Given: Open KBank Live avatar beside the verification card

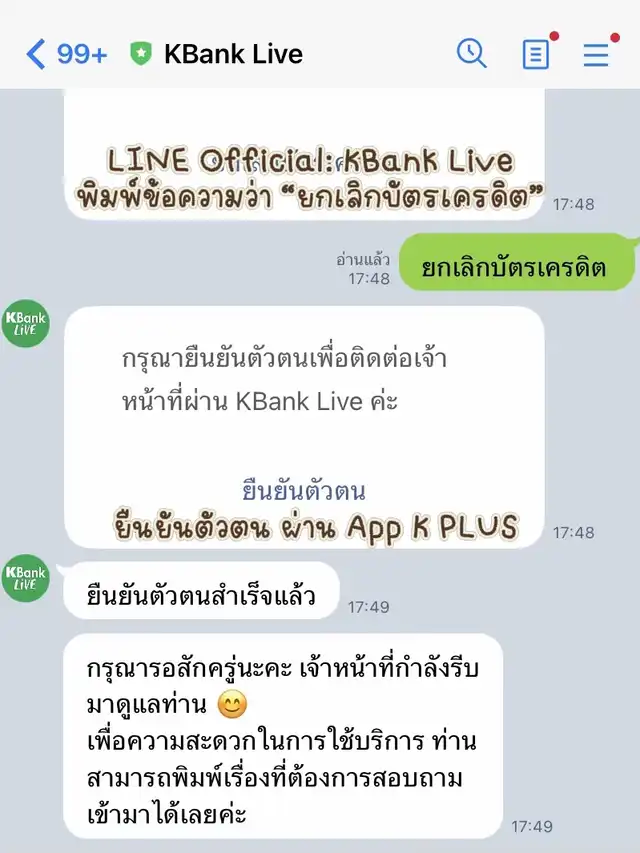Looking at the screenshot, I should 26,324.
